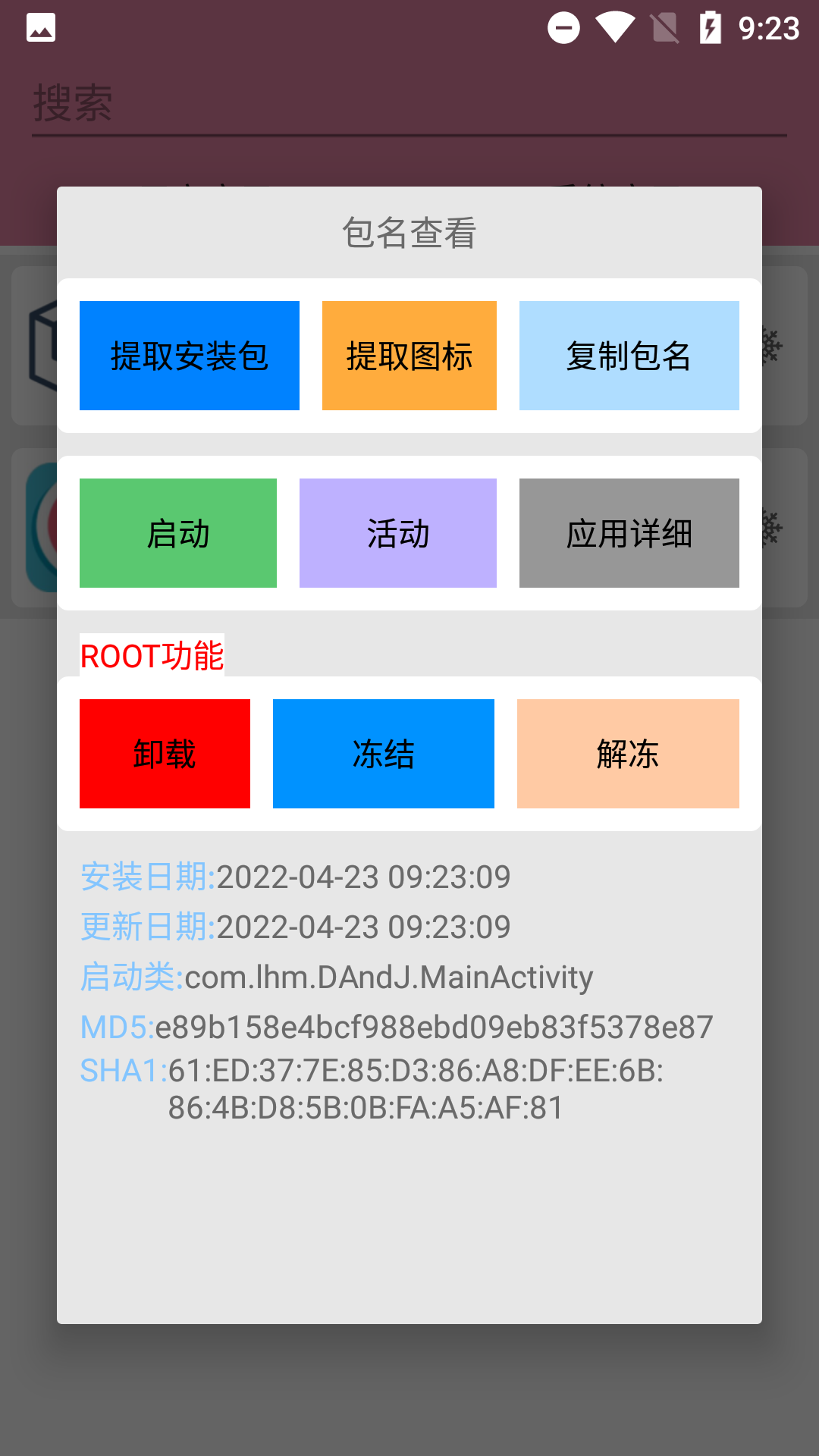Tap the screenshot notification icon in the status bar
Image resolution: width=819 pixels, height=1456 pixels.
point(41,27)
